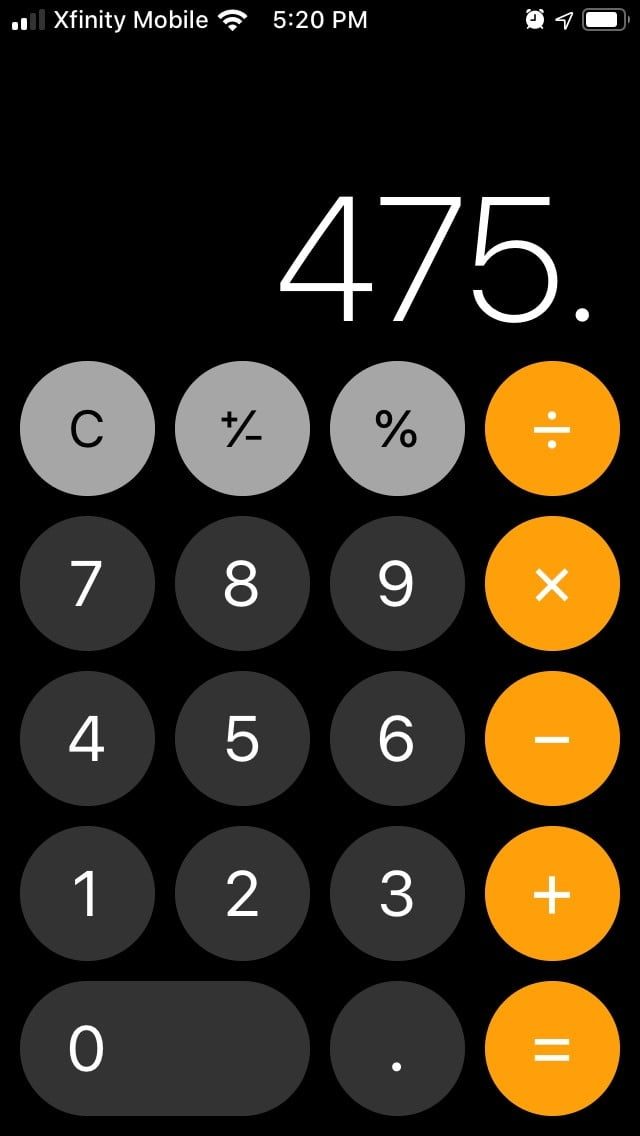The width and height of the screenshot is (640, 1136).
Task: Enter the number 2
Action: pos(242,894)
